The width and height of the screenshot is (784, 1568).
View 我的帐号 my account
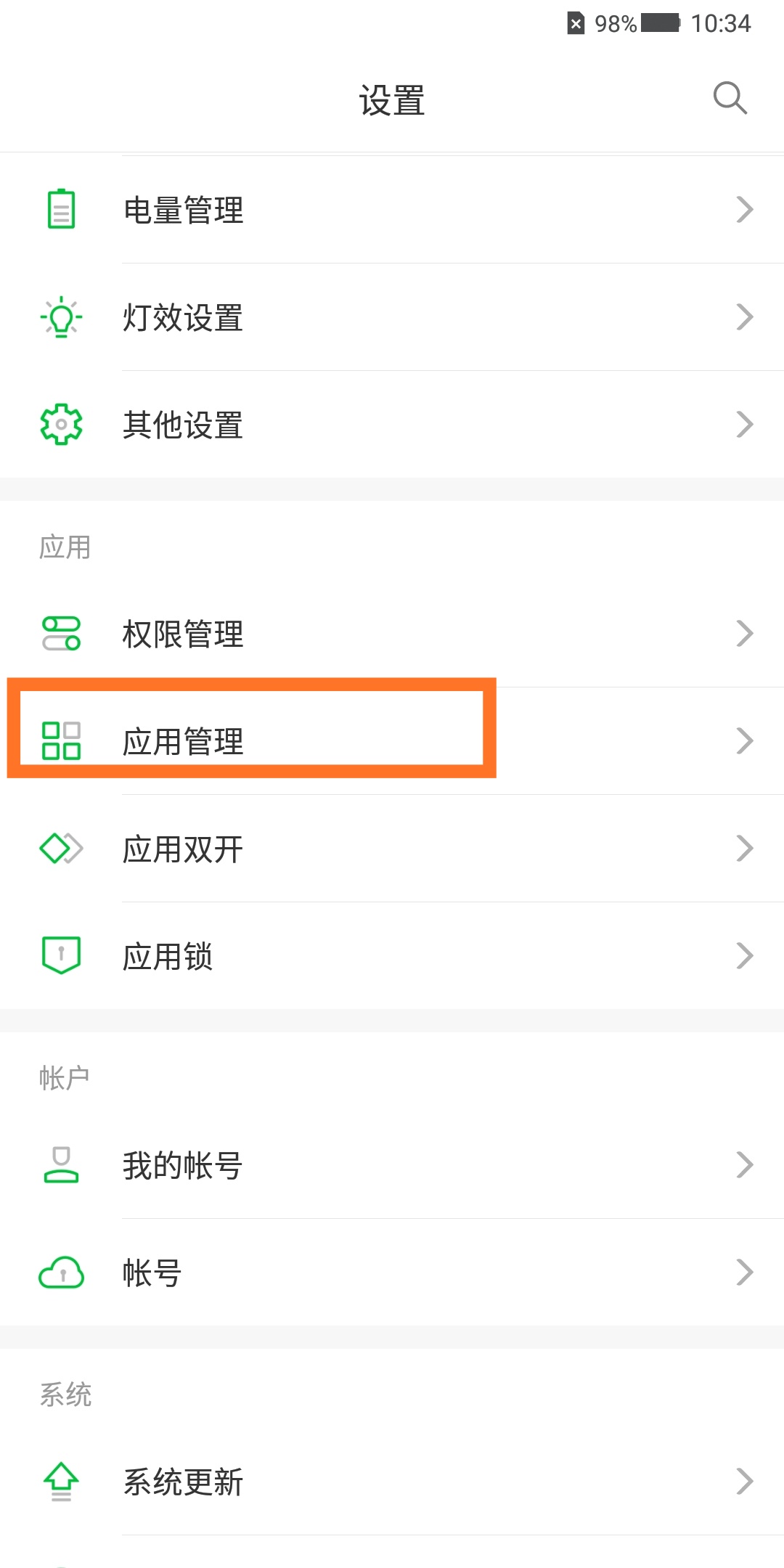pyautogui.click(x=392, y=1165)
